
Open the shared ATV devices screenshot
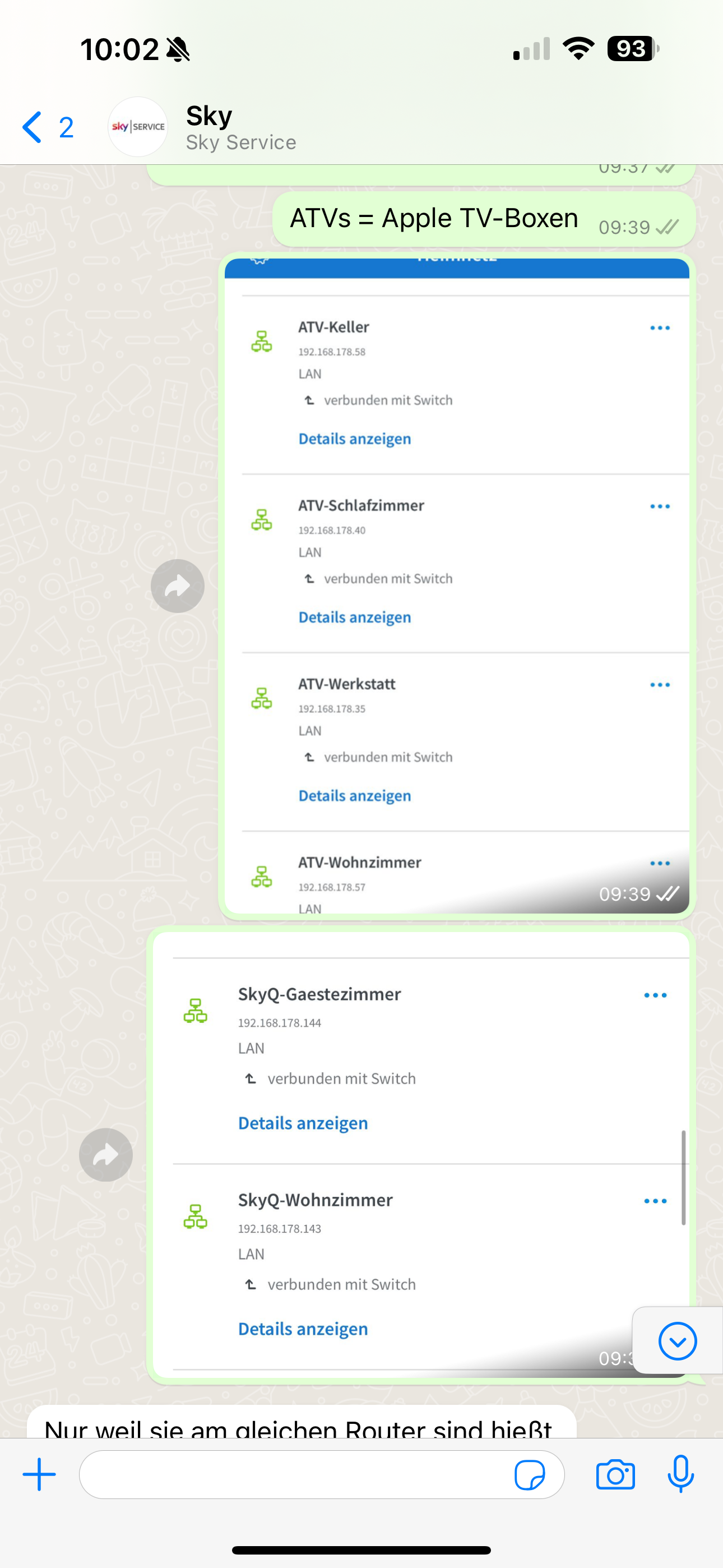(456, 585)
